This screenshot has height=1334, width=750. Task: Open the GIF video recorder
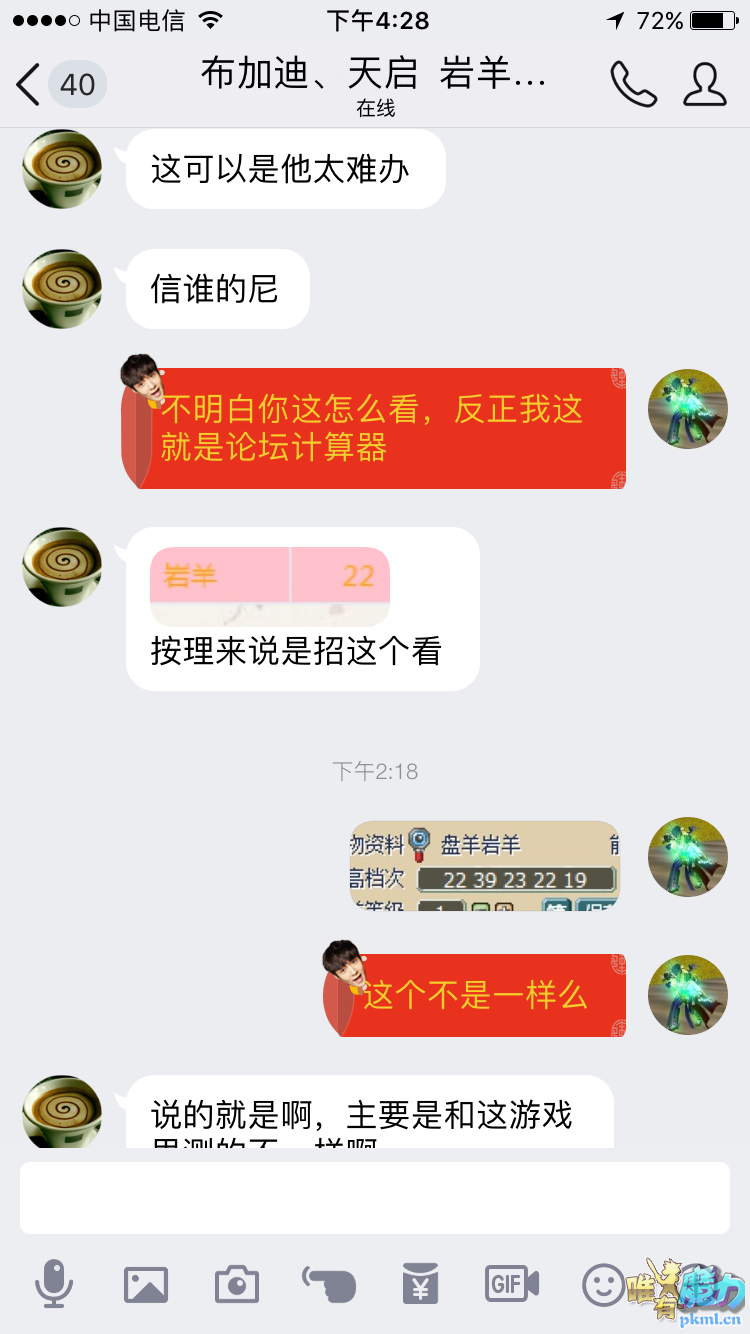point(512,1283)
